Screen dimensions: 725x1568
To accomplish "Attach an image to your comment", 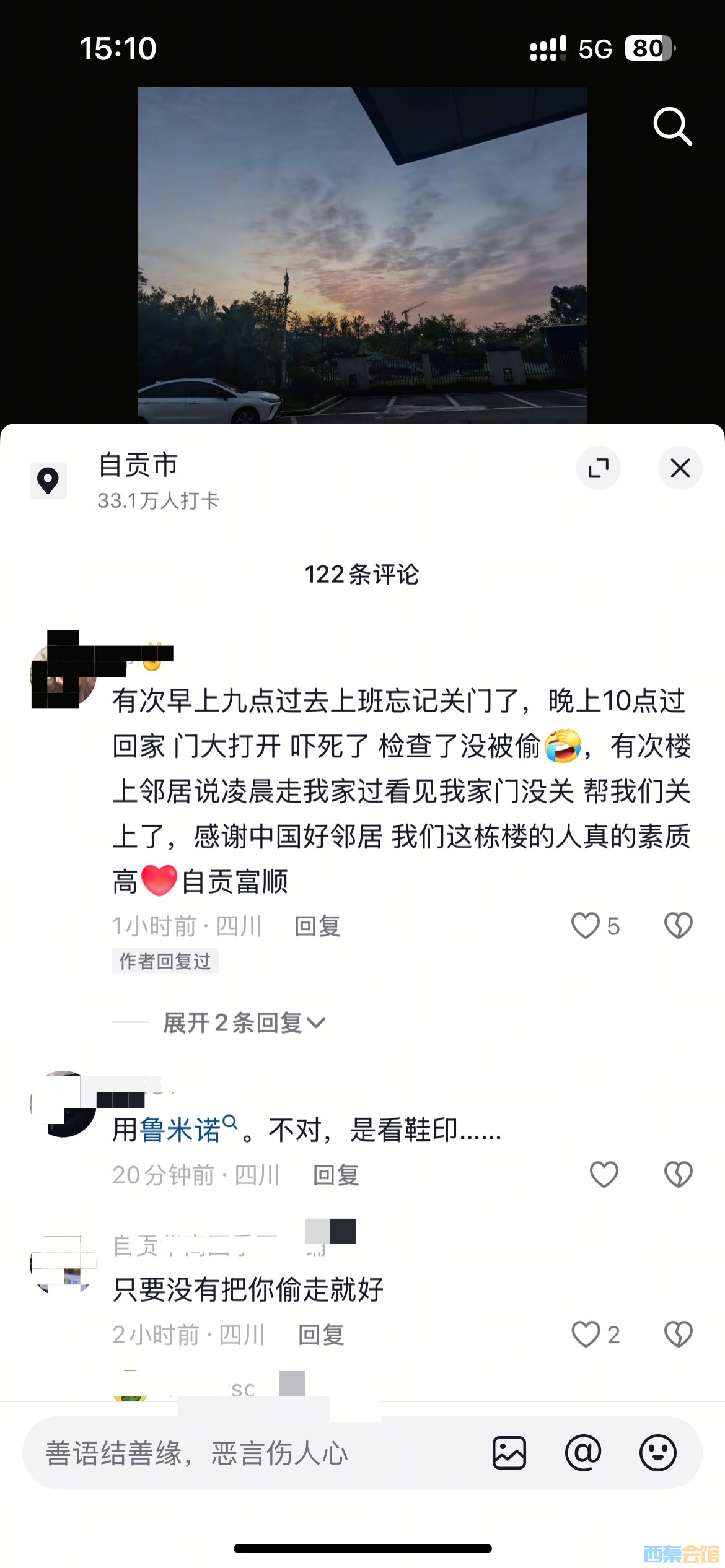I will tap(509, 1453).
